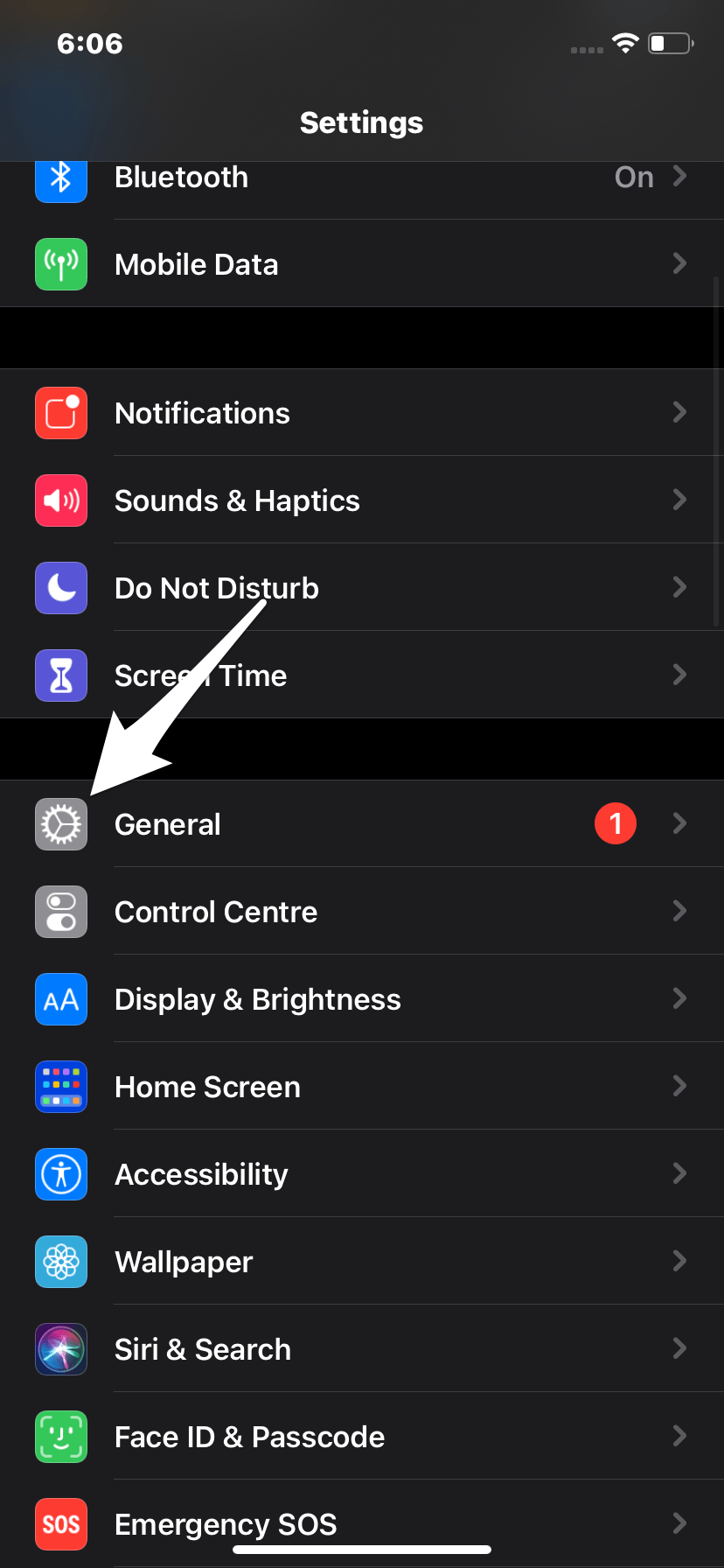The width and height of the screenshot is (724, 1568).
Task: Open Do Not Disturb settings
Action: click(362, 587)
